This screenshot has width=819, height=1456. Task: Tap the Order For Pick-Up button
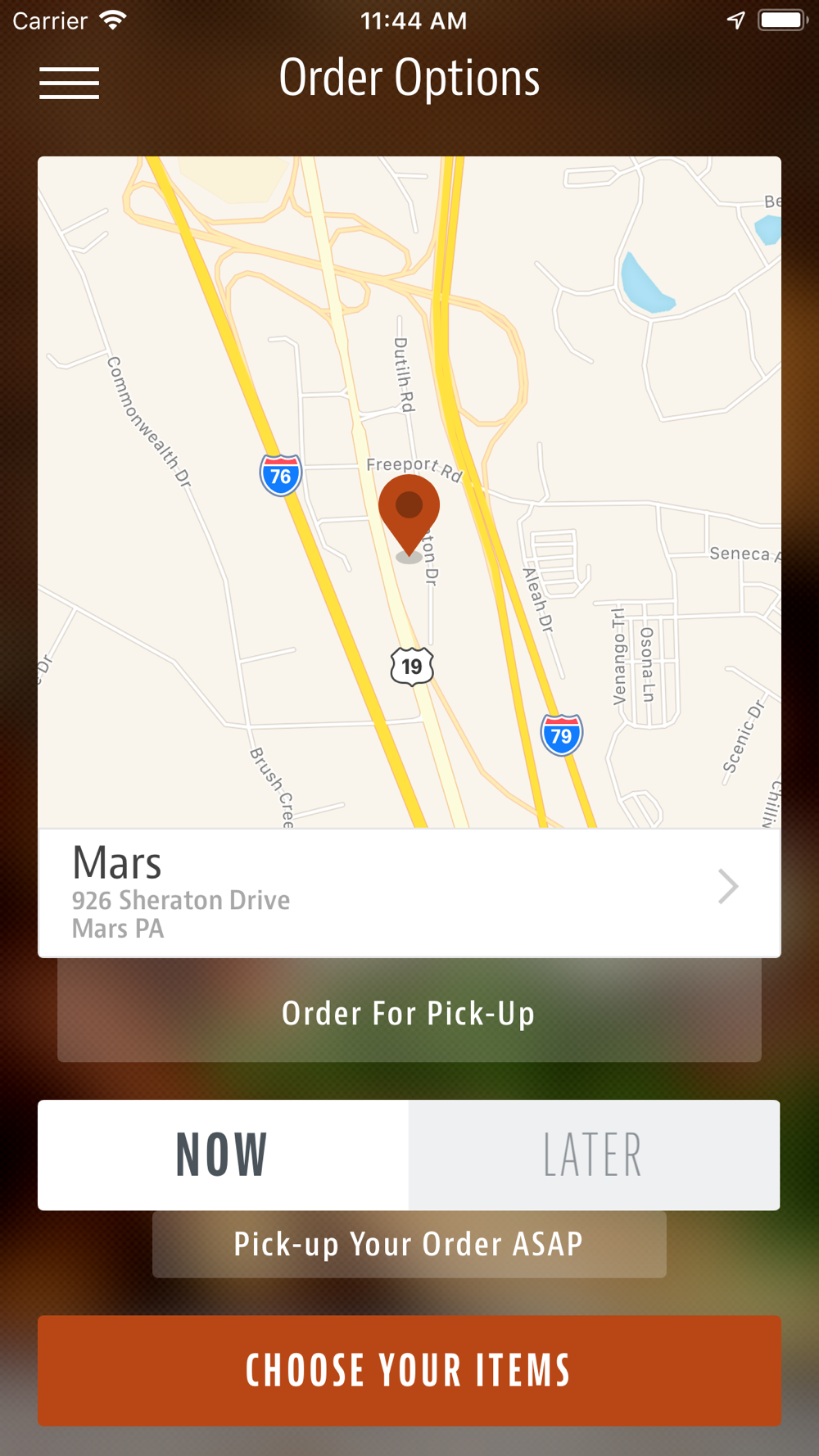click(x=409, y=1012)
